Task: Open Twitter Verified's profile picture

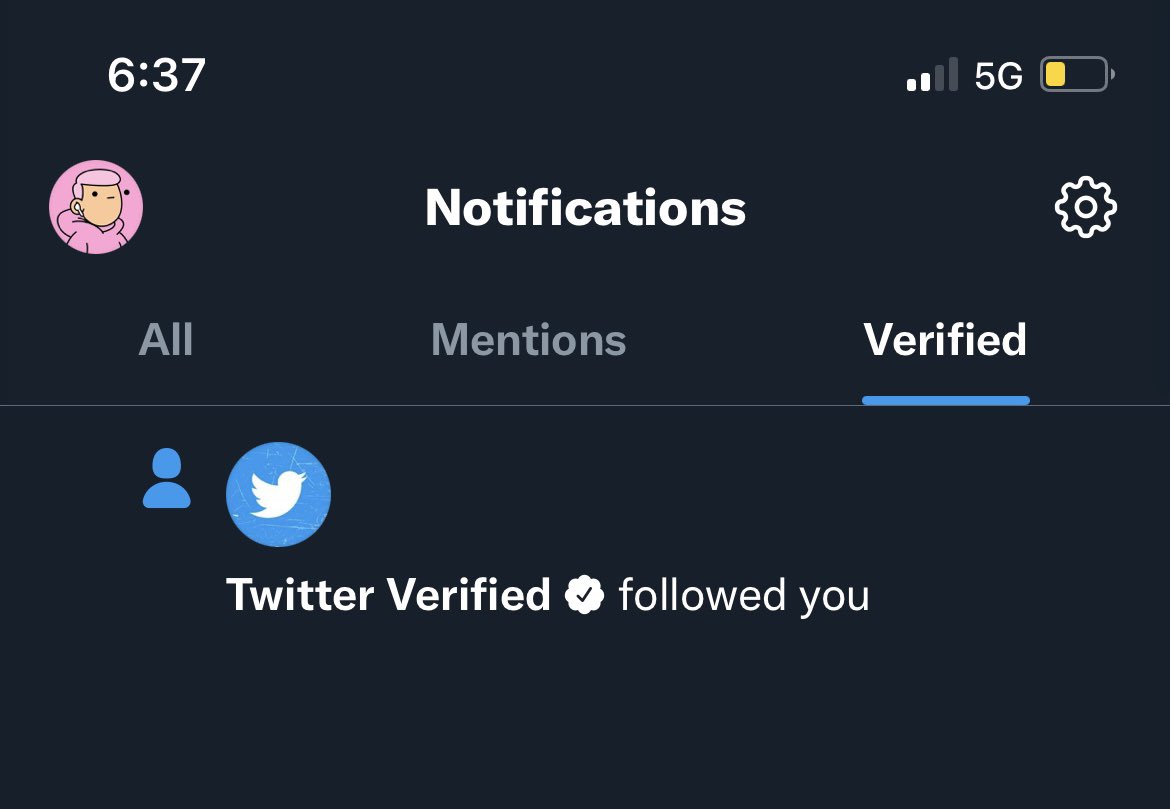Action: tap(278, 494)
